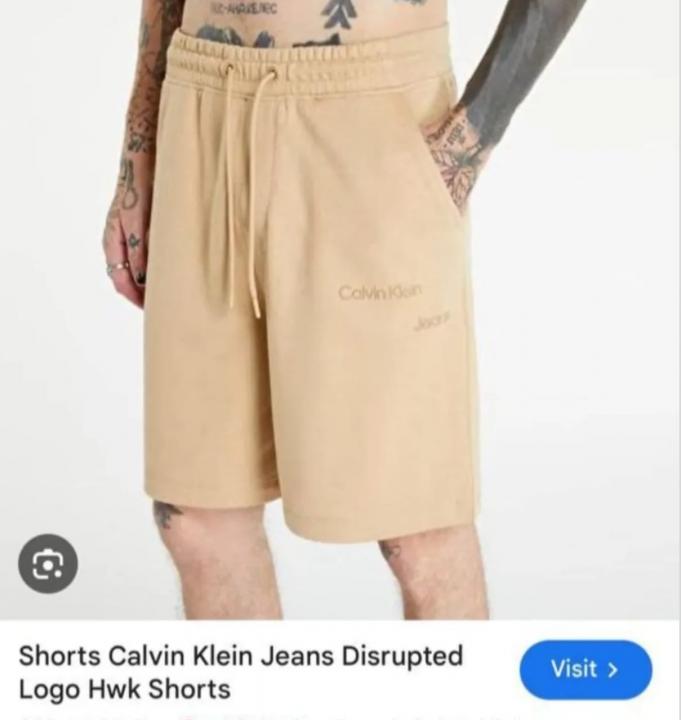Screen dimensions: 681x720
Task: View the beige shorts product image
Action: [x=320, y=300]
